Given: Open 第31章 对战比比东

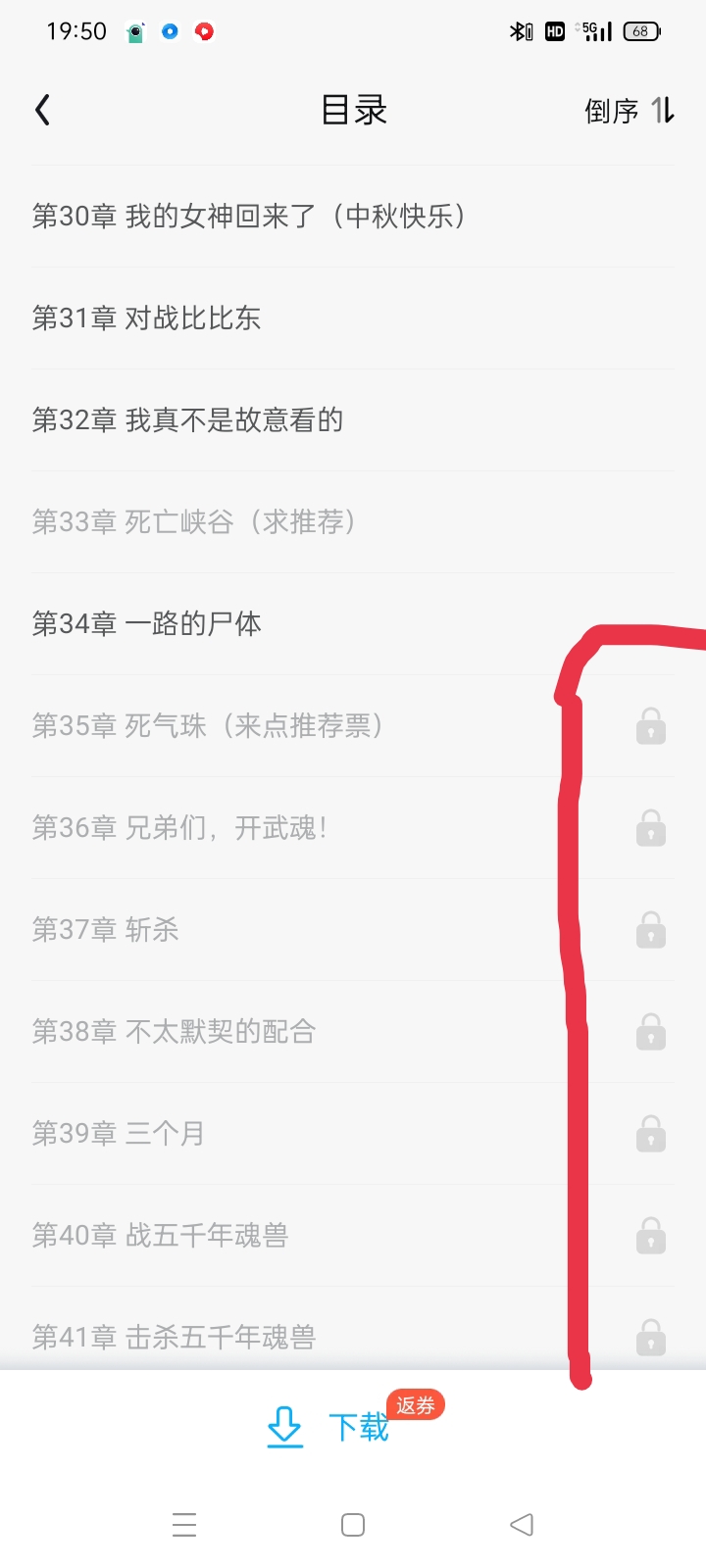Looking at the screenshot, I should click(147, 318).
